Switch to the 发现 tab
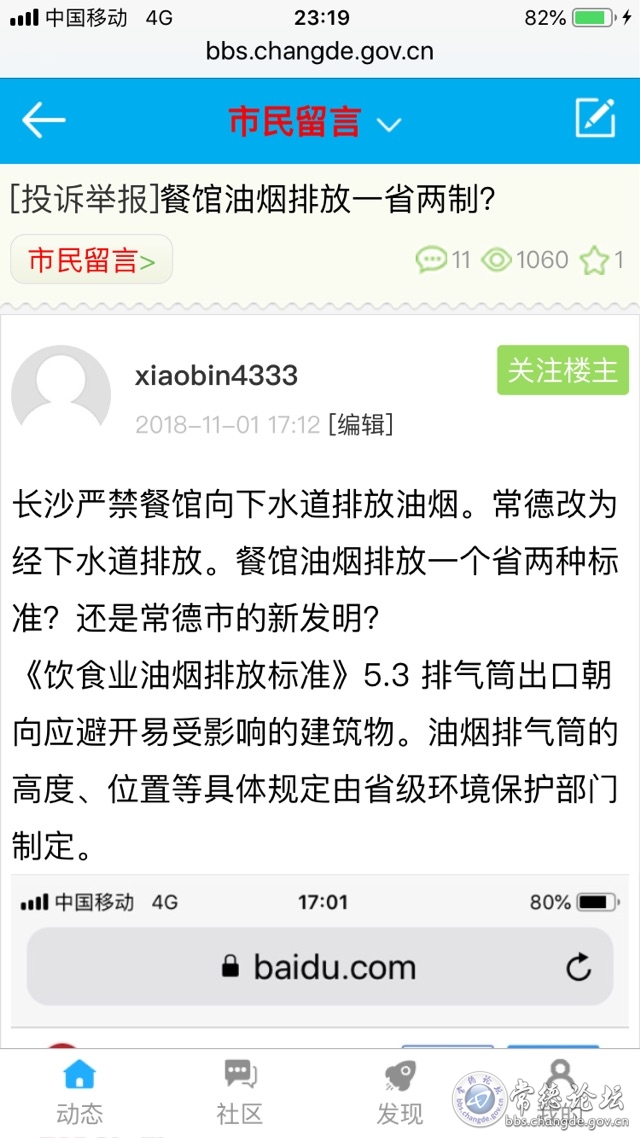The width and height of the screenshot is (640, 1138). pos(400,1090)
